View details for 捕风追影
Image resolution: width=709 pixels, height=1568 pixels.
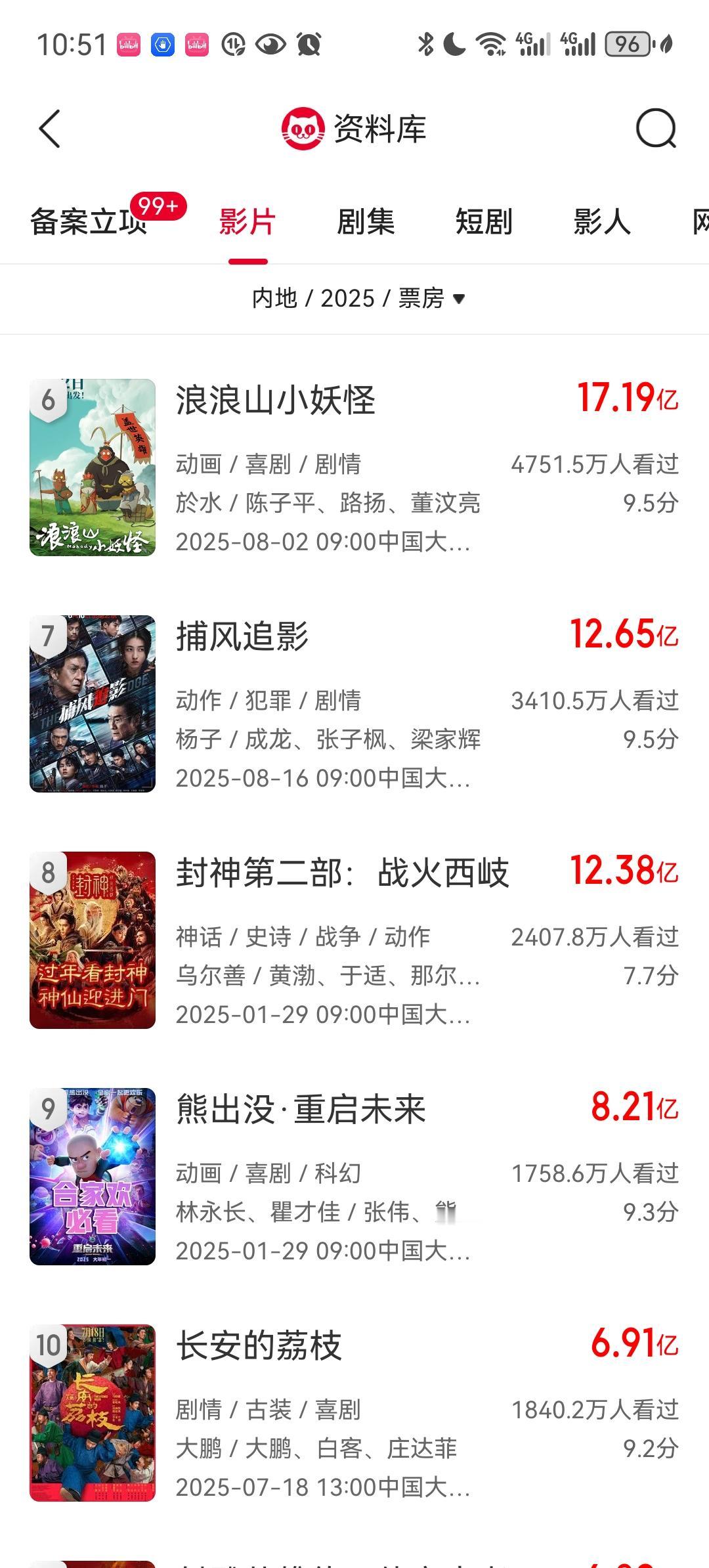[242, 637]
